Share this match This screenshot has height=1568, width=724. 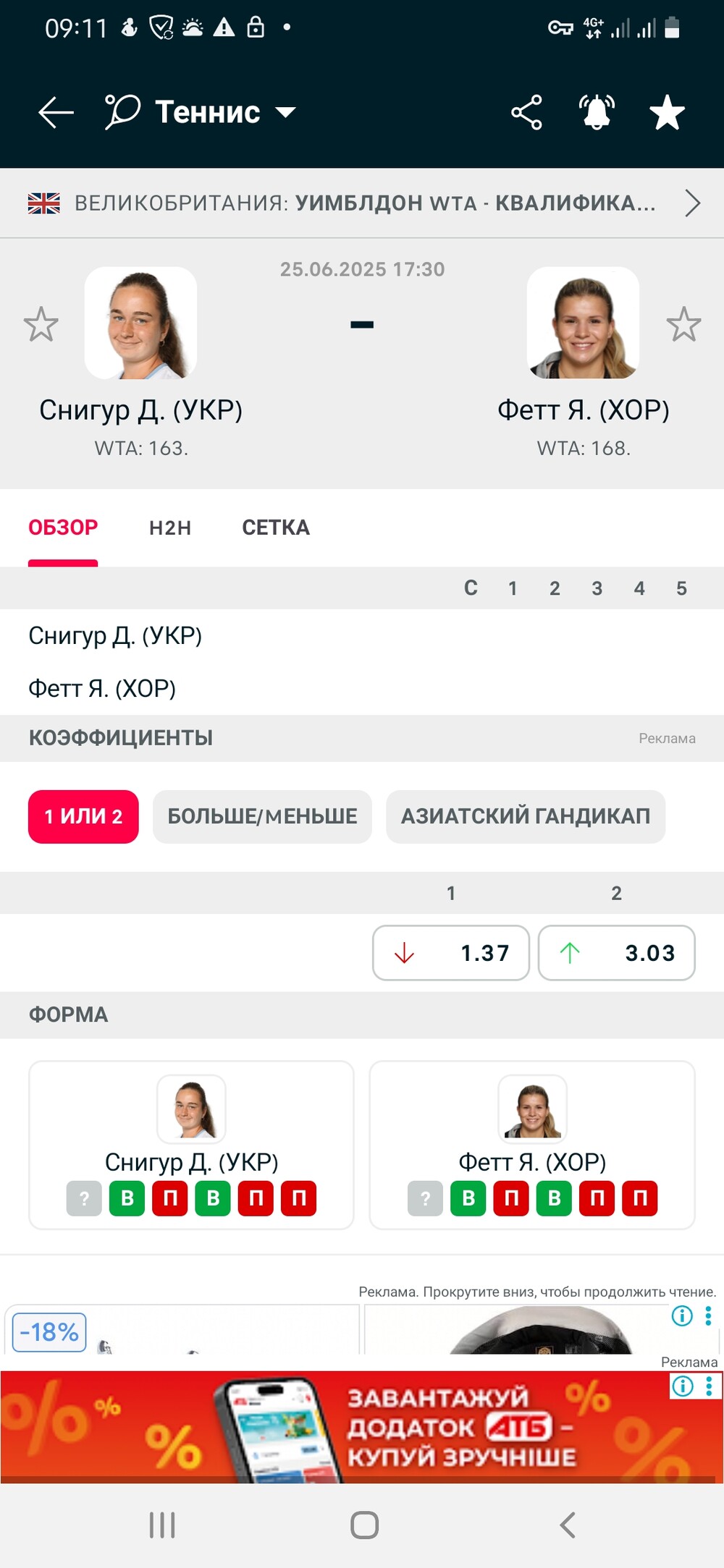(526, 112)
